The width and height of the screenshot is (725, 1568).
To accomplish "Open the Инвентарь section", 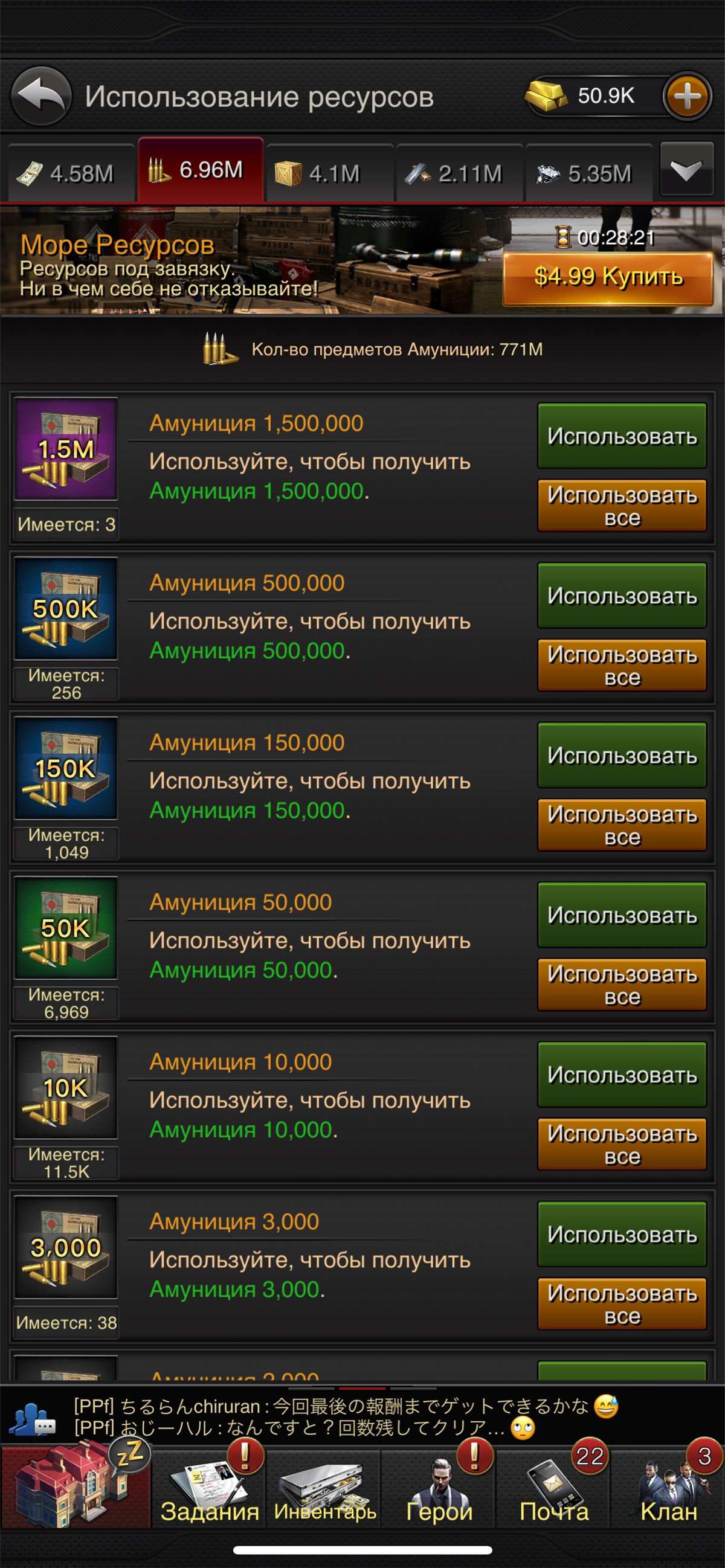I will pyautogui.click(x=324, y=1490).
